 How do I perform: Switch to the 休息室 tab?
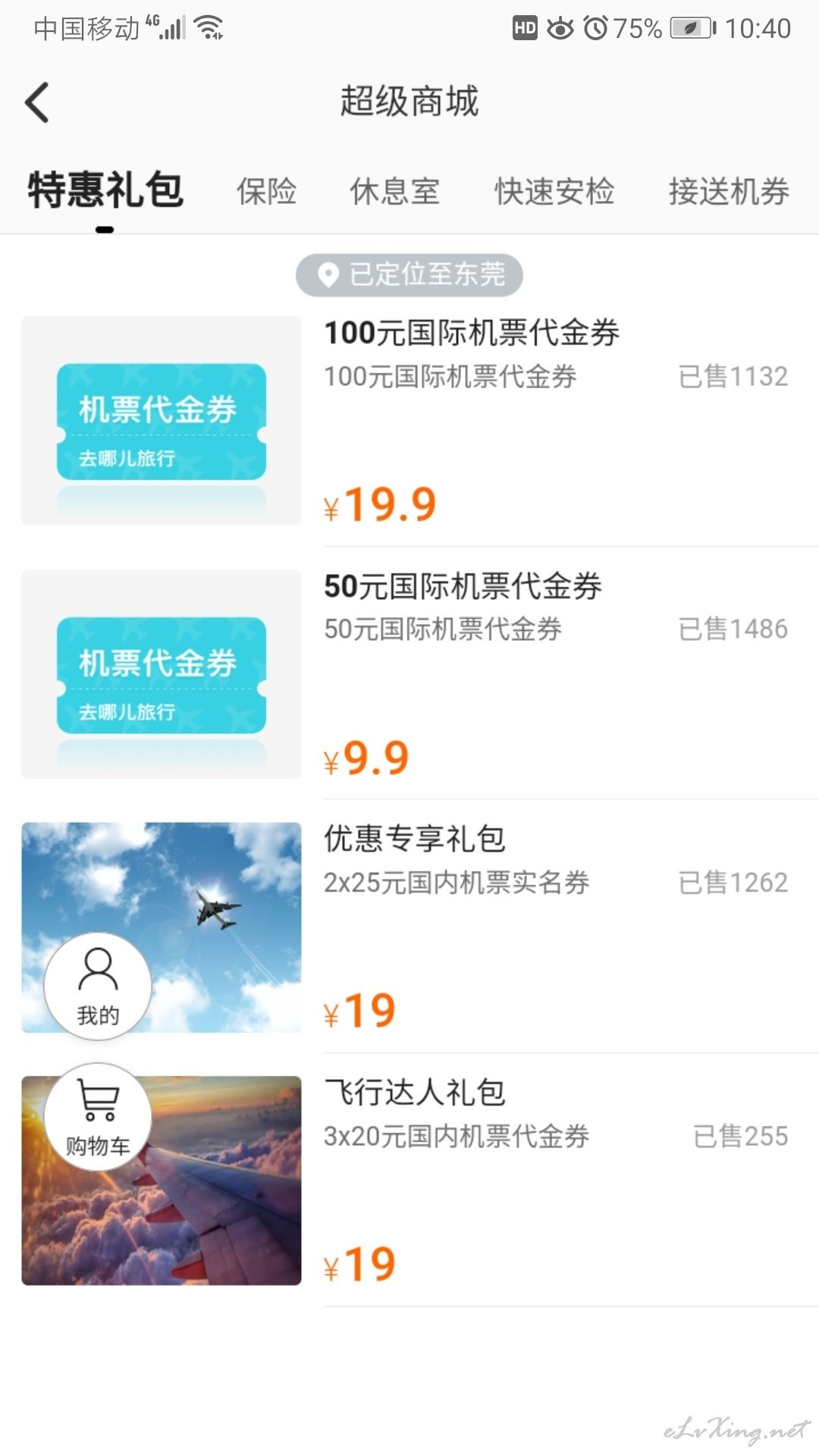(x=394, y=191)
